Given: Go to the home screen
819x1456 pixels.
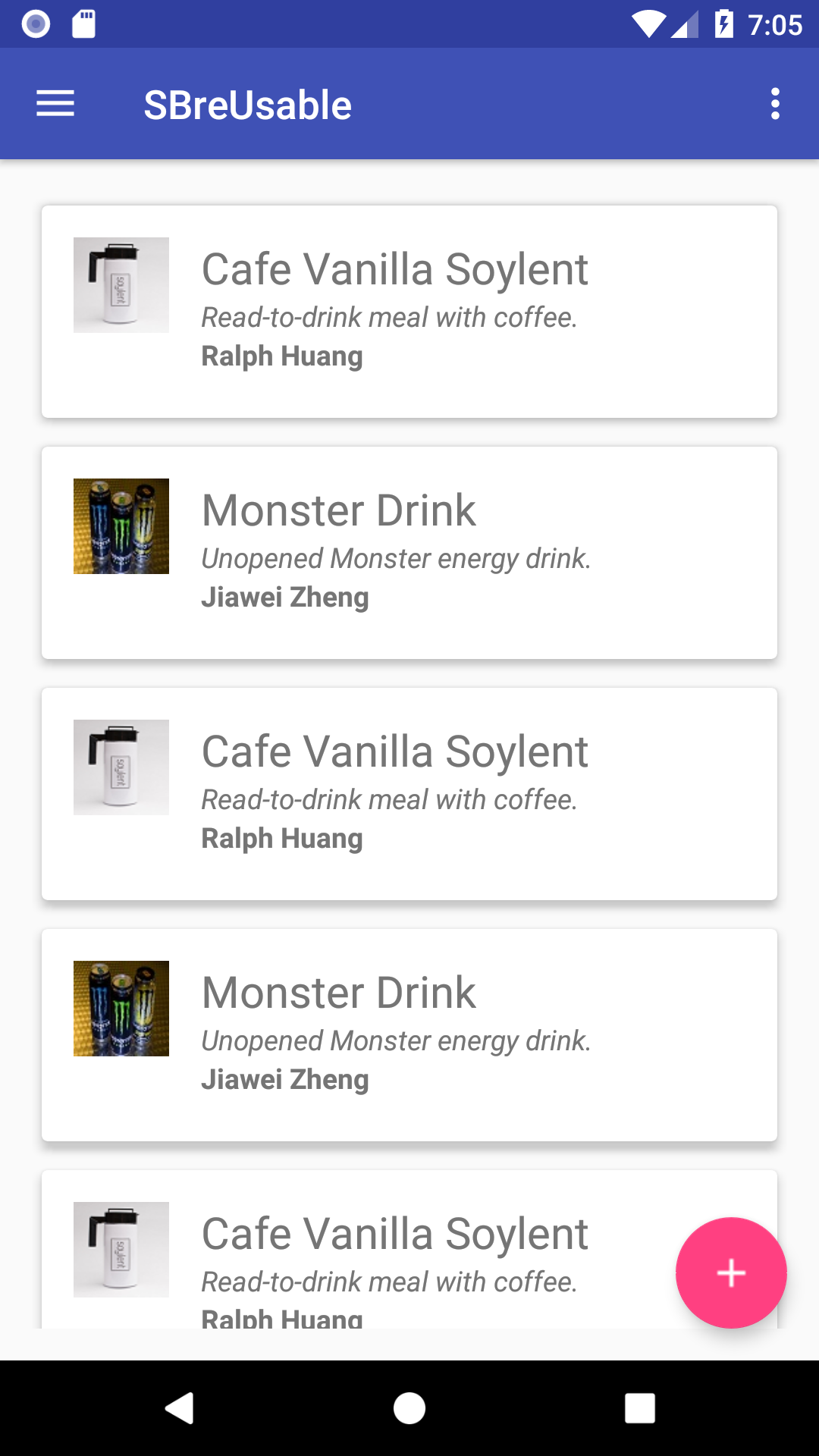Looking at the screenshot, I should point(409,1408).
